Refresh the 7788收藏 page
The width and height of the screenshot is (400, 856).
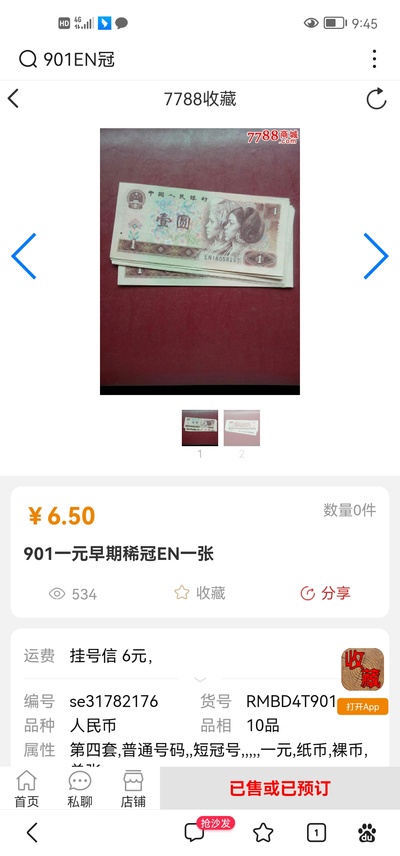(376, 99)
